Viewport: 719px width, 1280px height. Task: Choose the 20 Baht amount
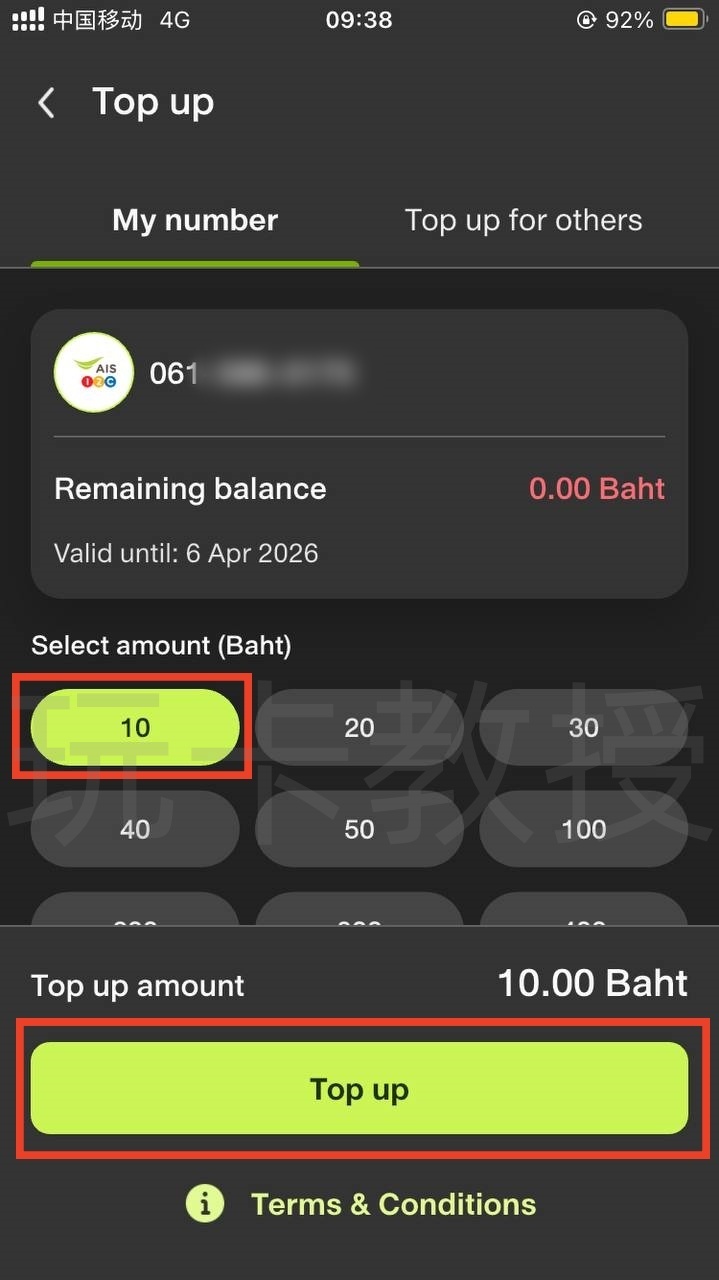click(359, 727)
